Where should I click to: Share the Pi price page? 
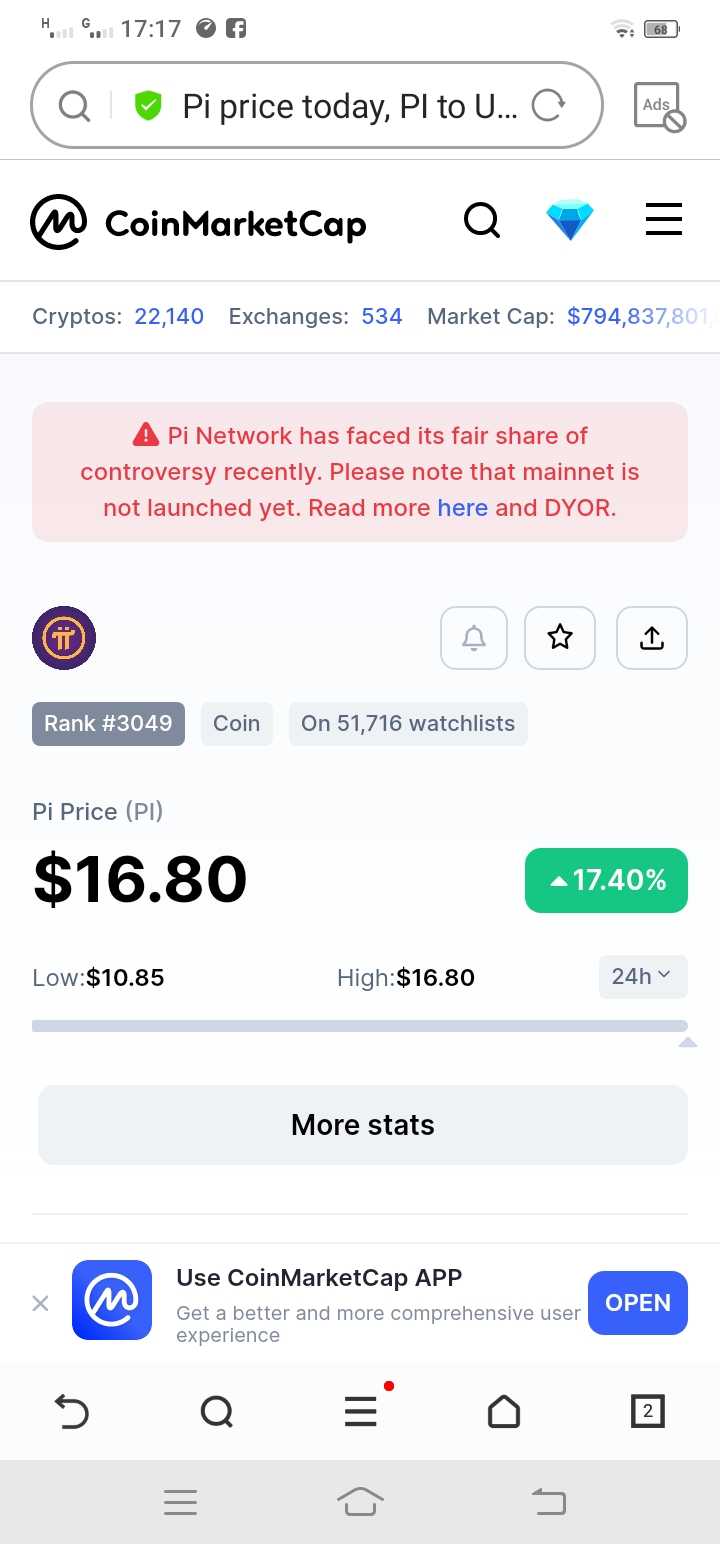click(652, 638)
